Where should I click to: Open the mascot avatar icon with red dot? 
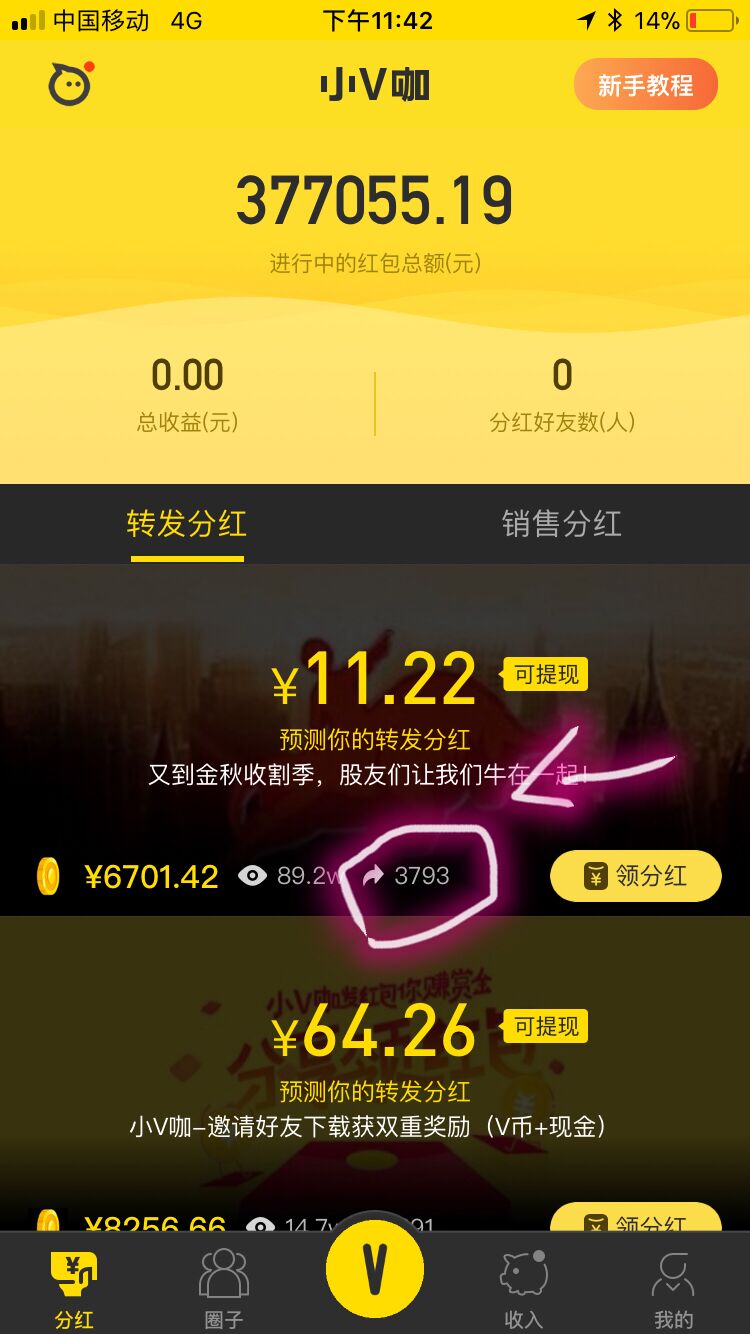(x=70, y=85)
